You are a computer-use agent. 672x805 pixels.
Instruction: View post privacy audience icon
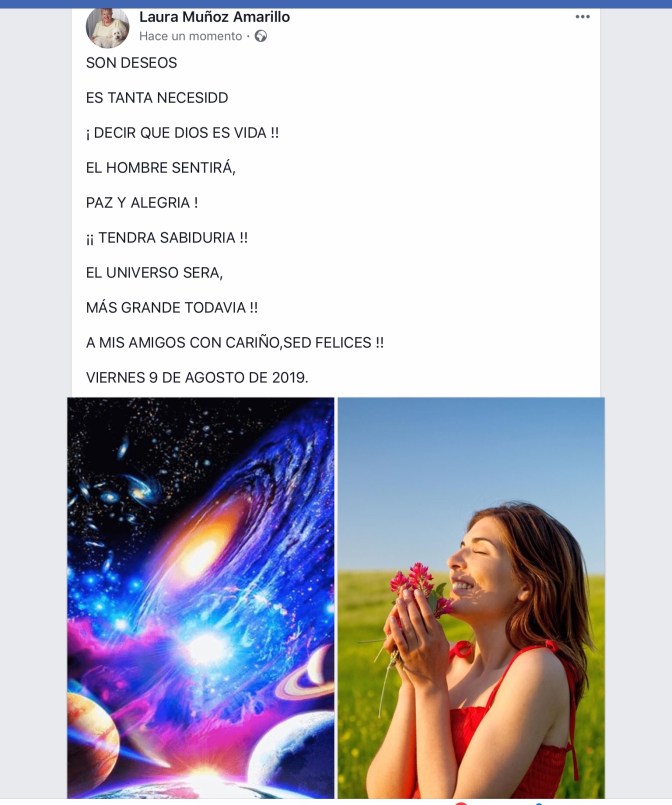click(x=261, y=36)
